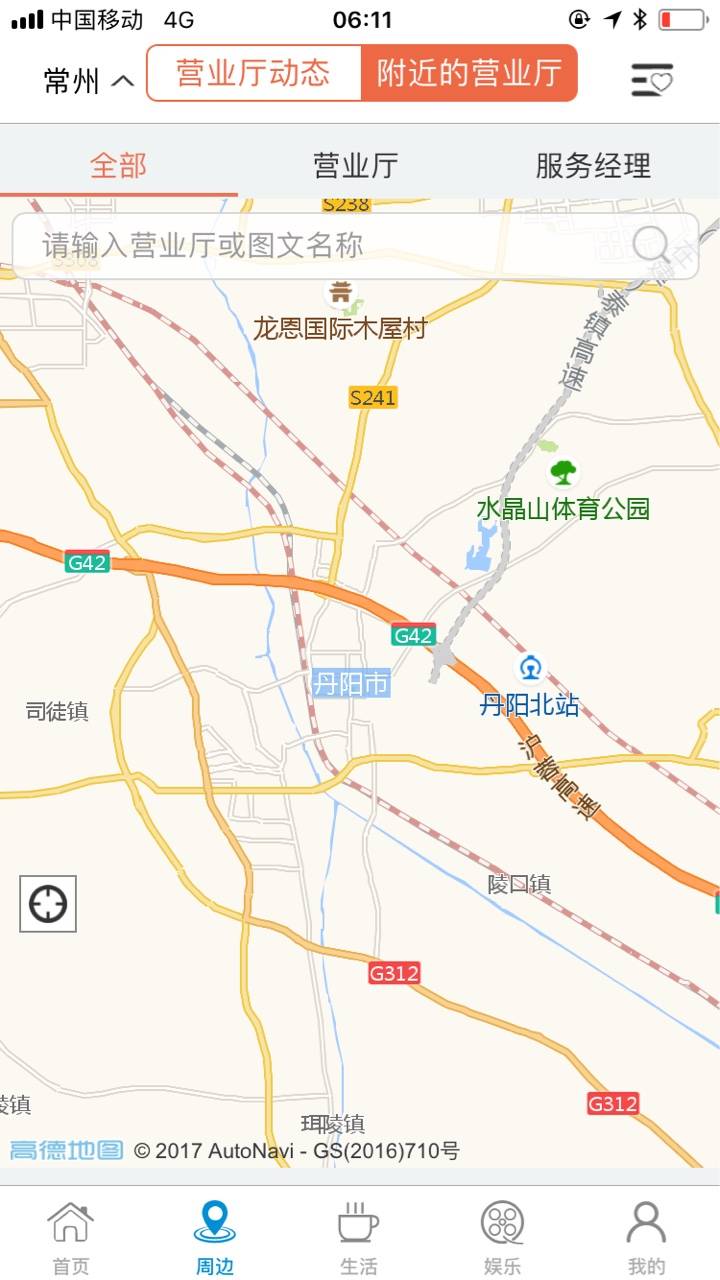Tap the search input field
Image resolution: width=720 pixels, height=1280 pixels.
tap(300, 242)
